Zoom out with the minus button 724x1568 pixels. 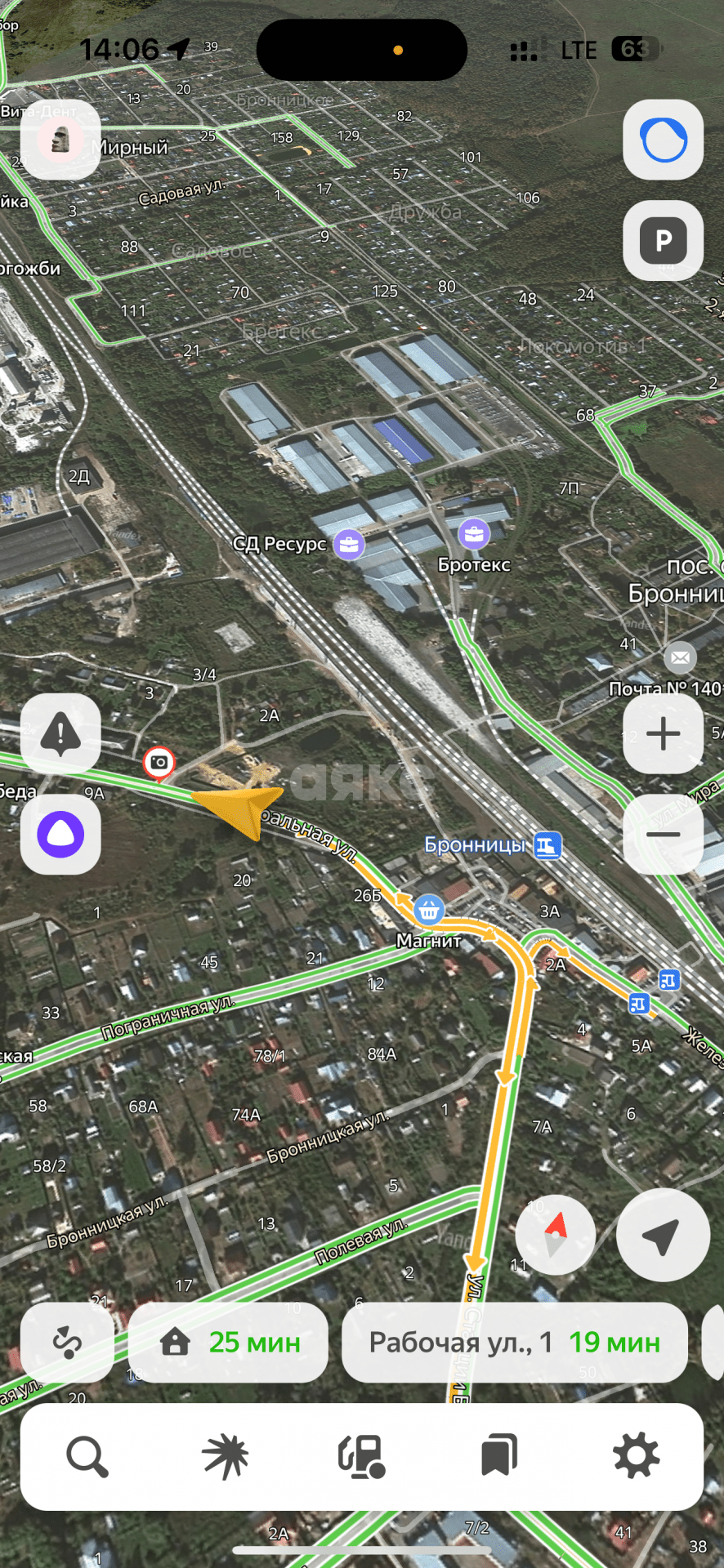click(x=663, y=834)
